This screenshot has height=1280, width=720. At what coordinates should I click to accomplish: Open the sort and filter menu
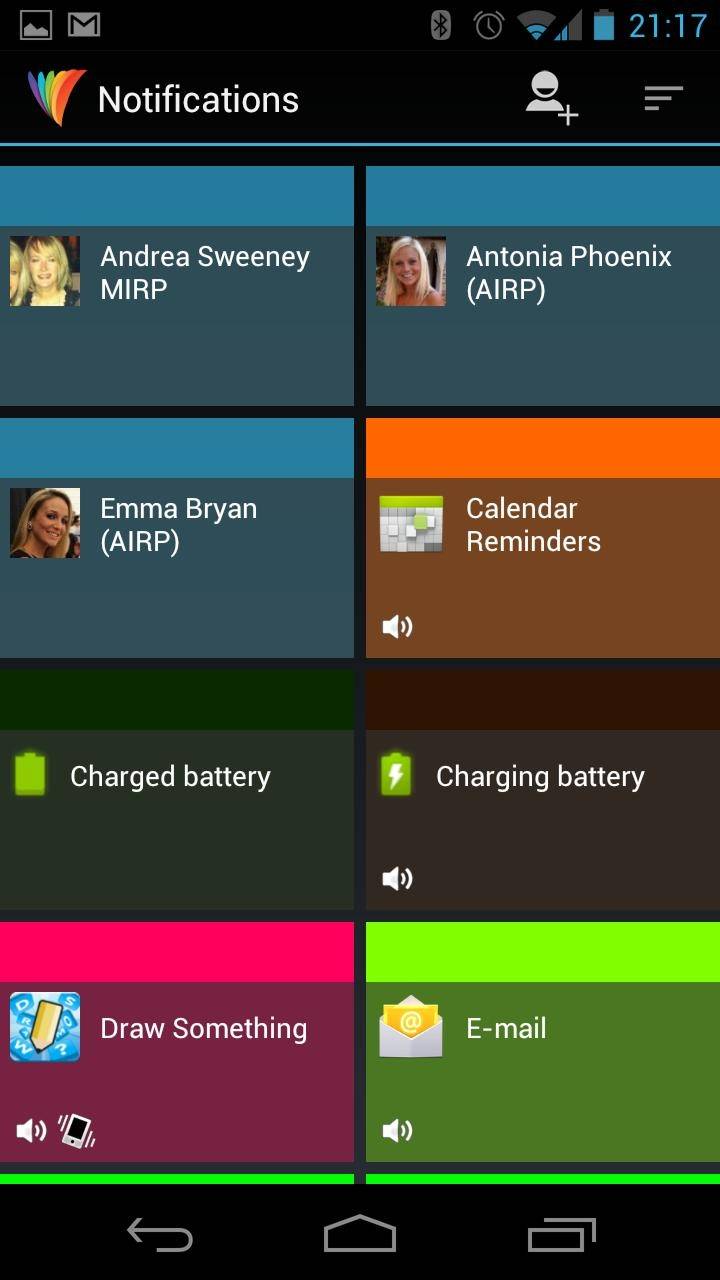(x=663, y=99)
